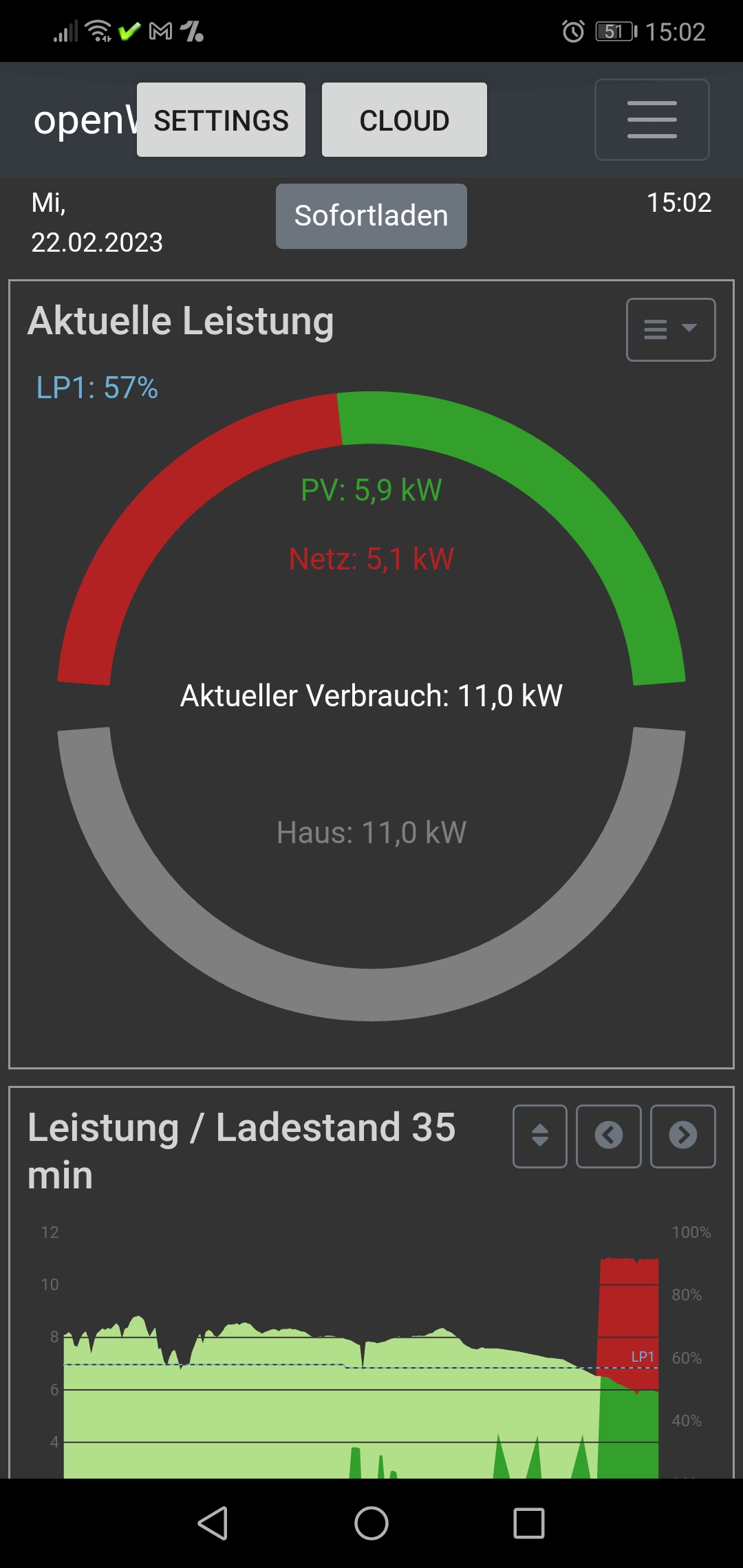Expand the Aktuelle Leistung dropdown menu
The width and height of the screenshot is (743, 1568).
pyautogui.click(x=670, y=329)
